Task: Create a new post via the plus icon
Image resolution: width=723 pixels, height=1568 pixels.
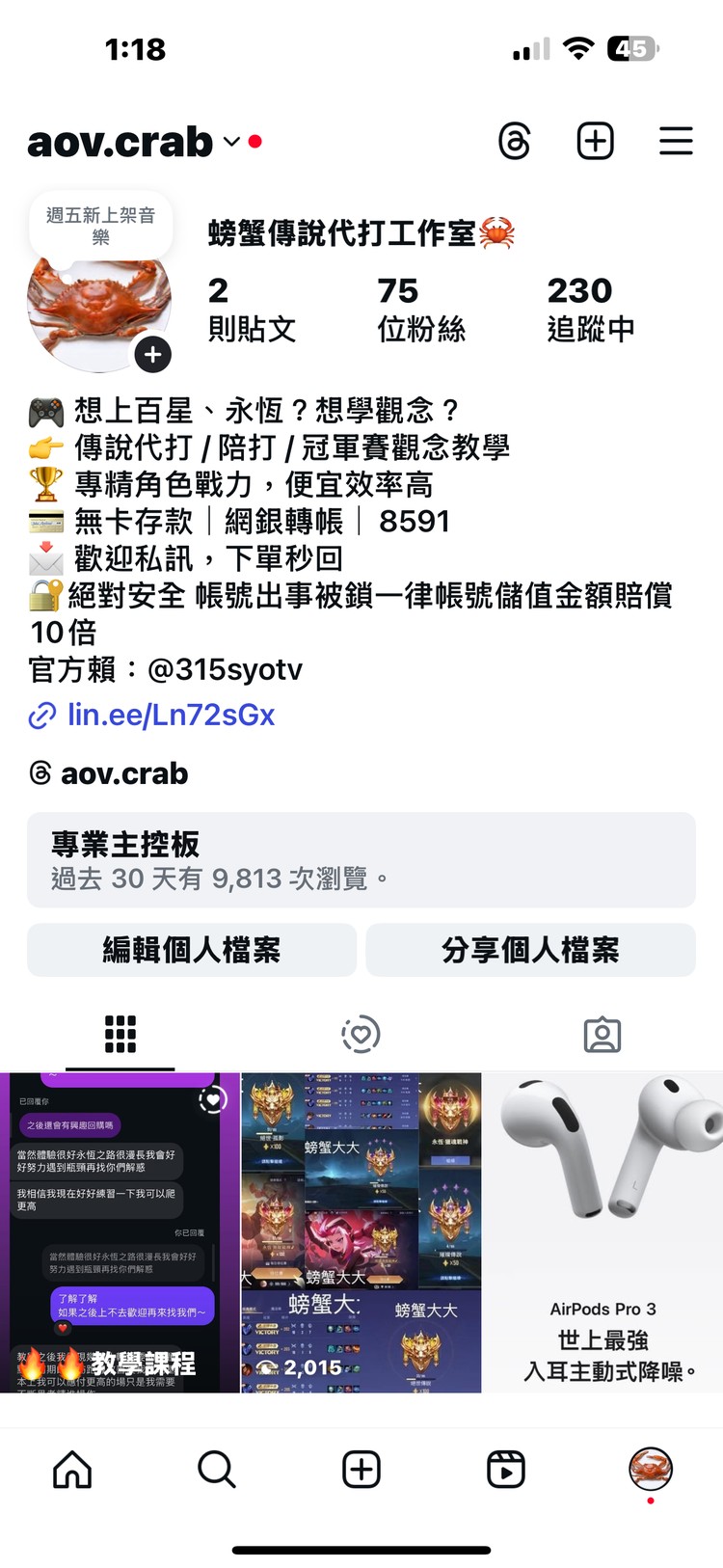Action: coord(595,141)
